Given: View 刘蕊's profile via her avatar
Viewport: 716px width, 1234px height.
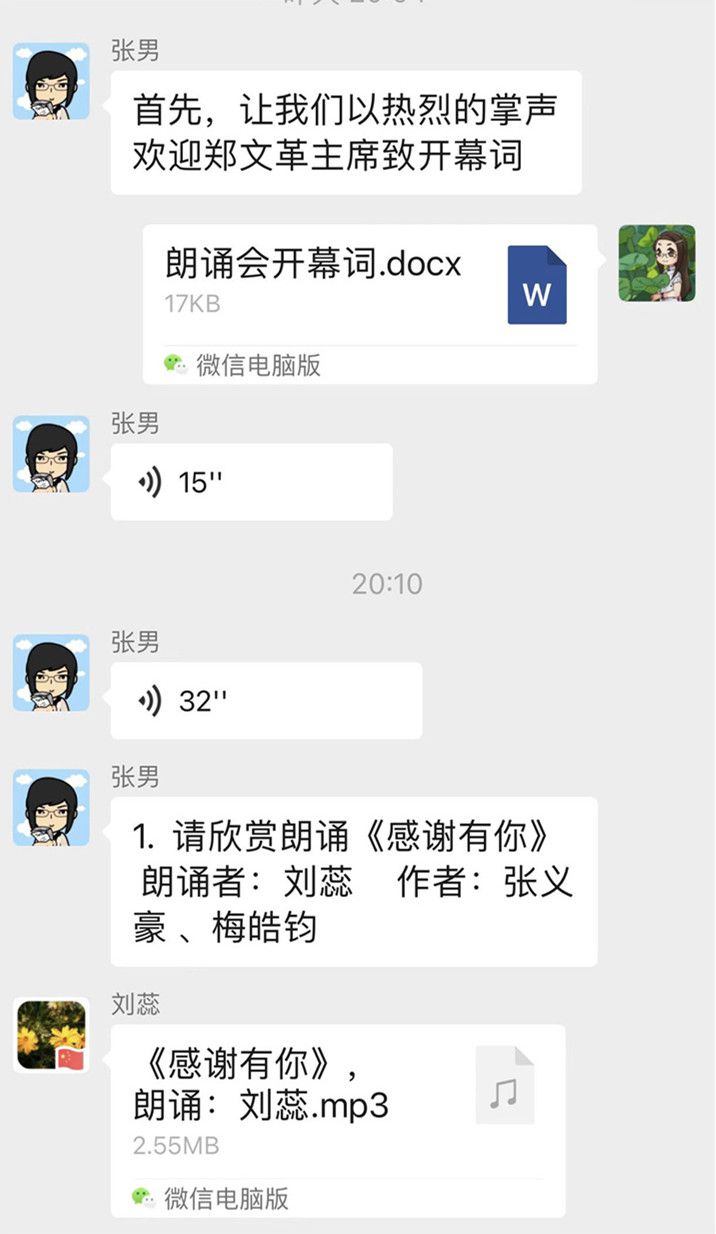Looking at the screenshot, I should tap(51, 1035).
